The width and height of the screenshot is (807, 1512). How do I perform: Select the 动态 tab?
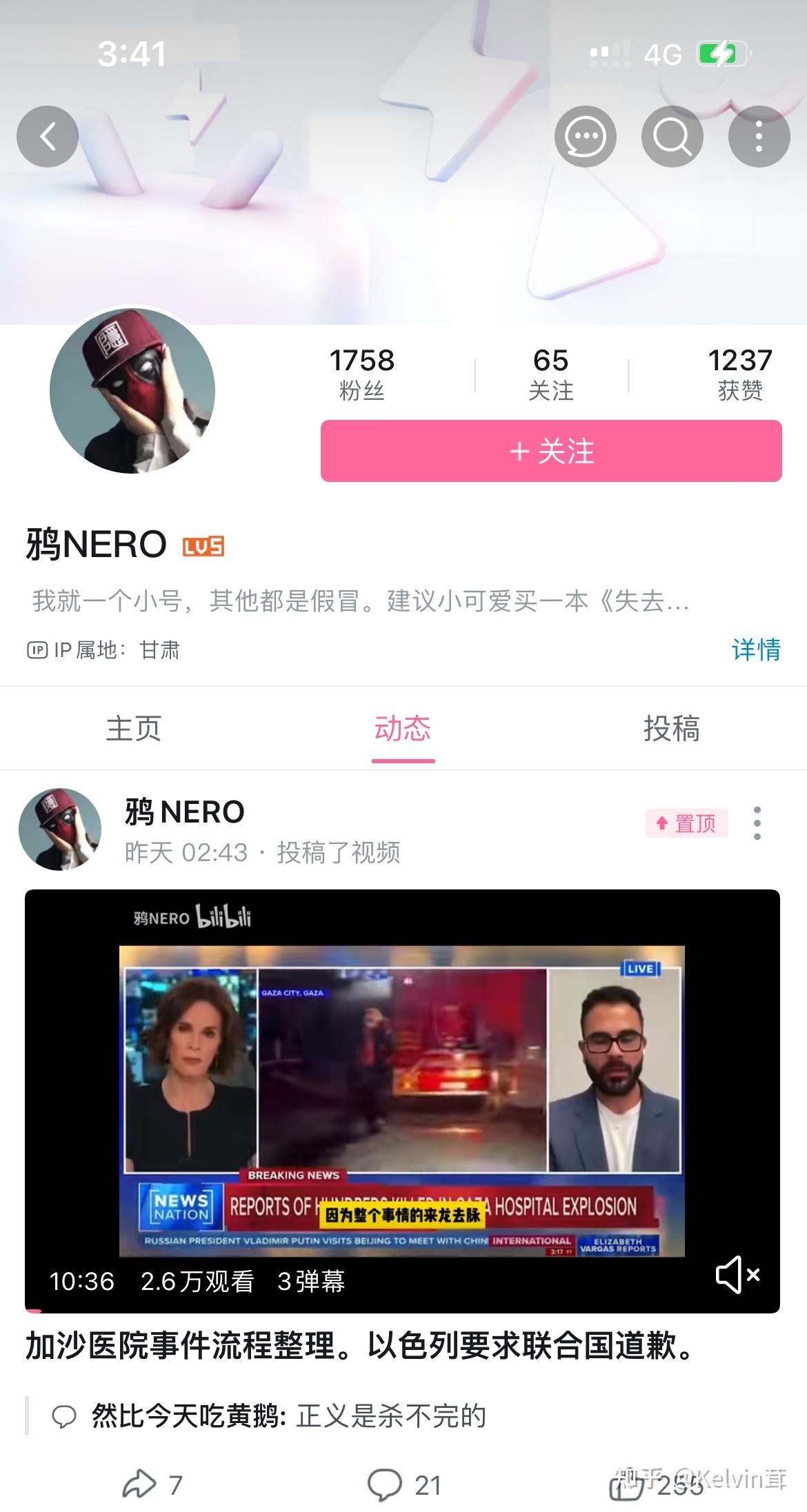coord(403,729)
